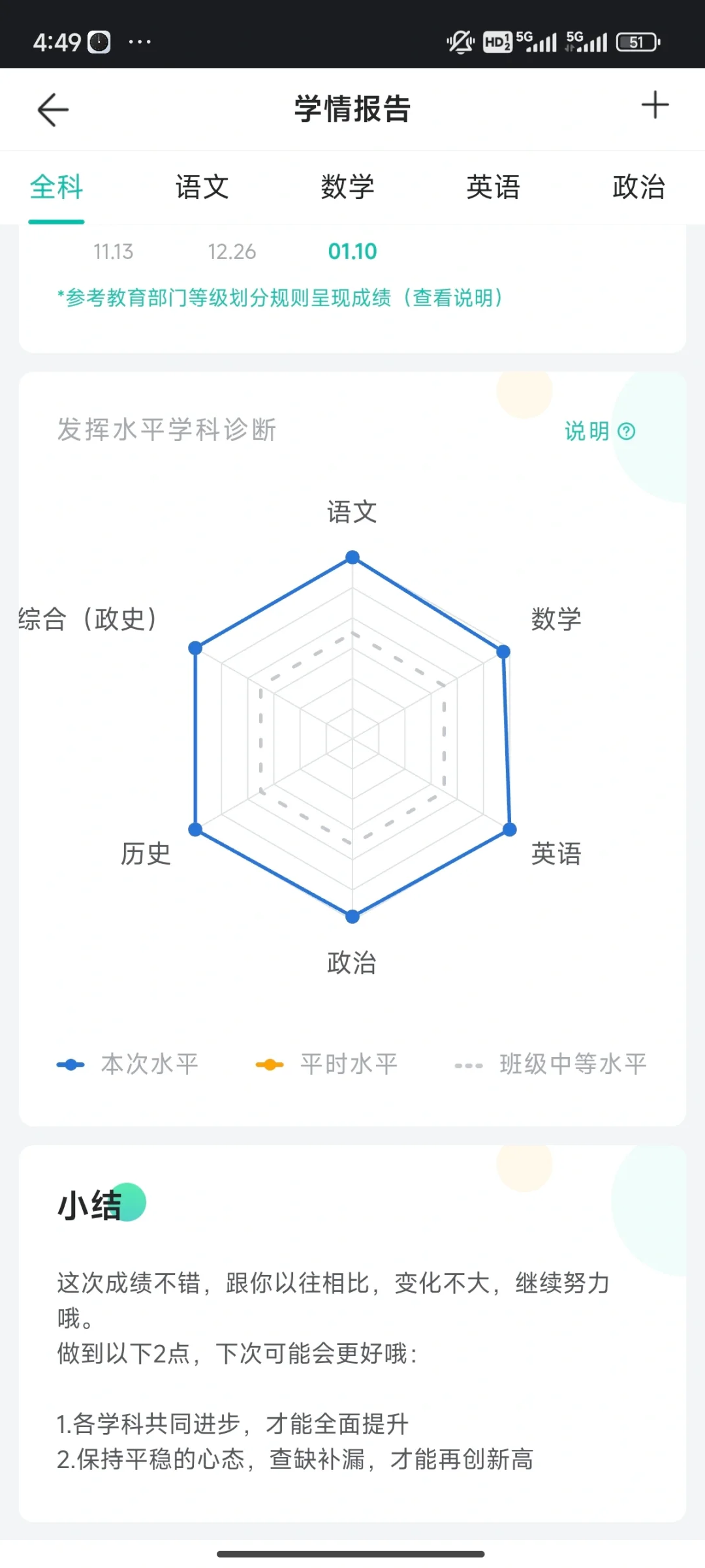Open the 查看说明 grading rules link
Screen dimensions: 705x1568
click(454, 298)
